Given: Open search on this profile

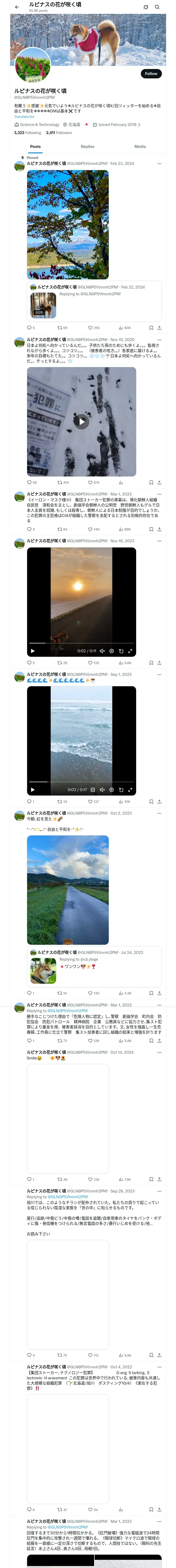Looking at the screenshot, I should (x=157, y=7).
